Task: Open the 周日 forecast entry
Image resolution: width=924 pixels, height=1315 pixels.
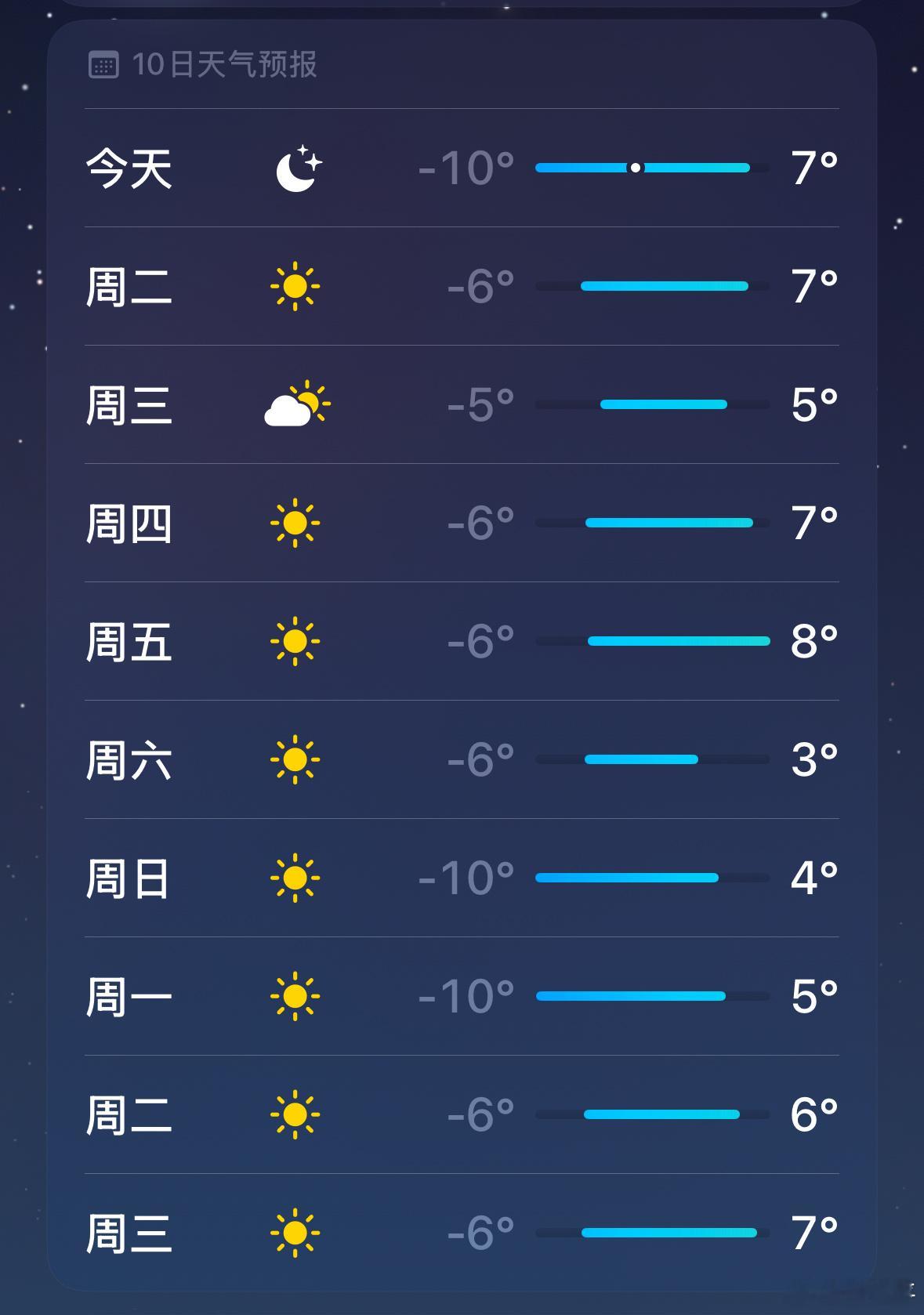Action: click(x=462, y=877)
